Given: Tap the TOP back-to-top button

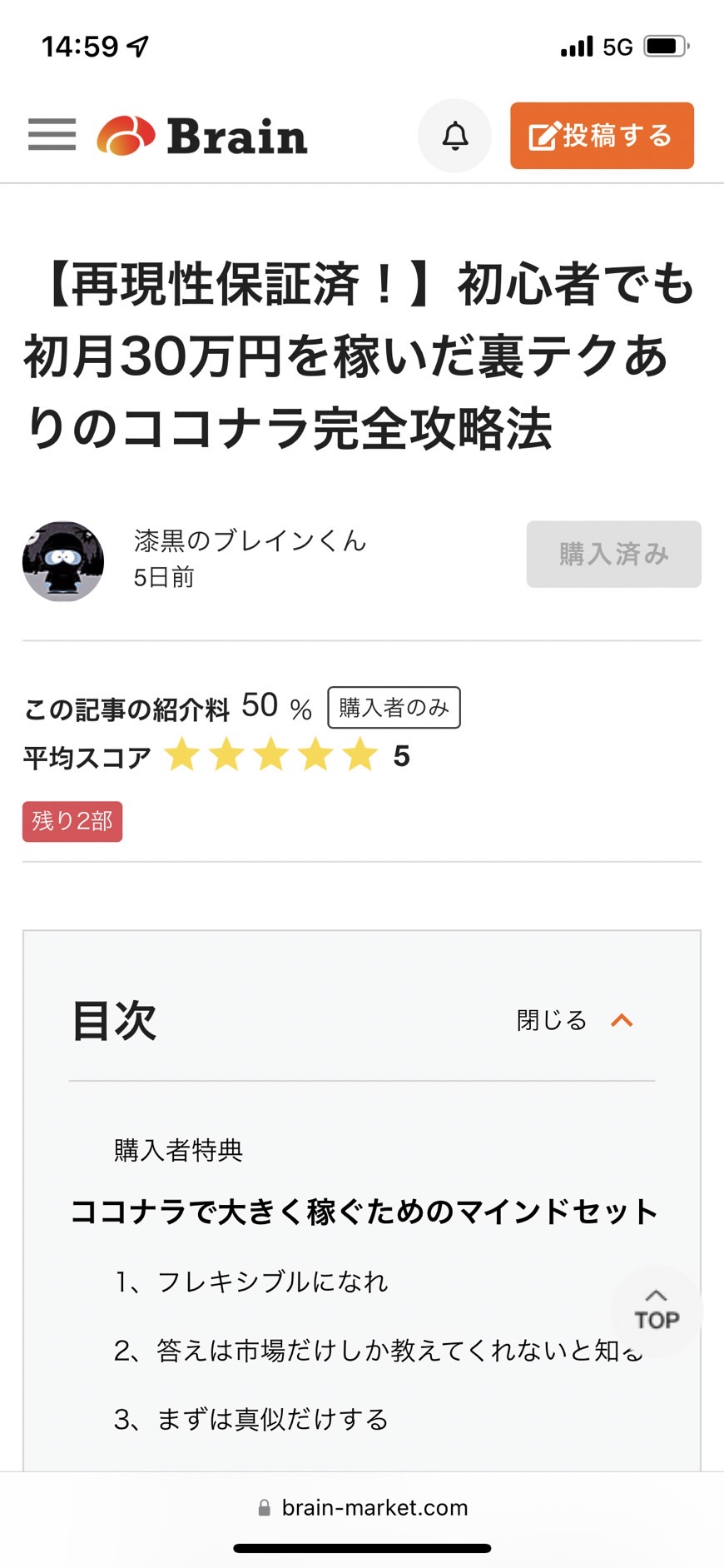Looking at the screenshot, I should tap(657, 1312).
